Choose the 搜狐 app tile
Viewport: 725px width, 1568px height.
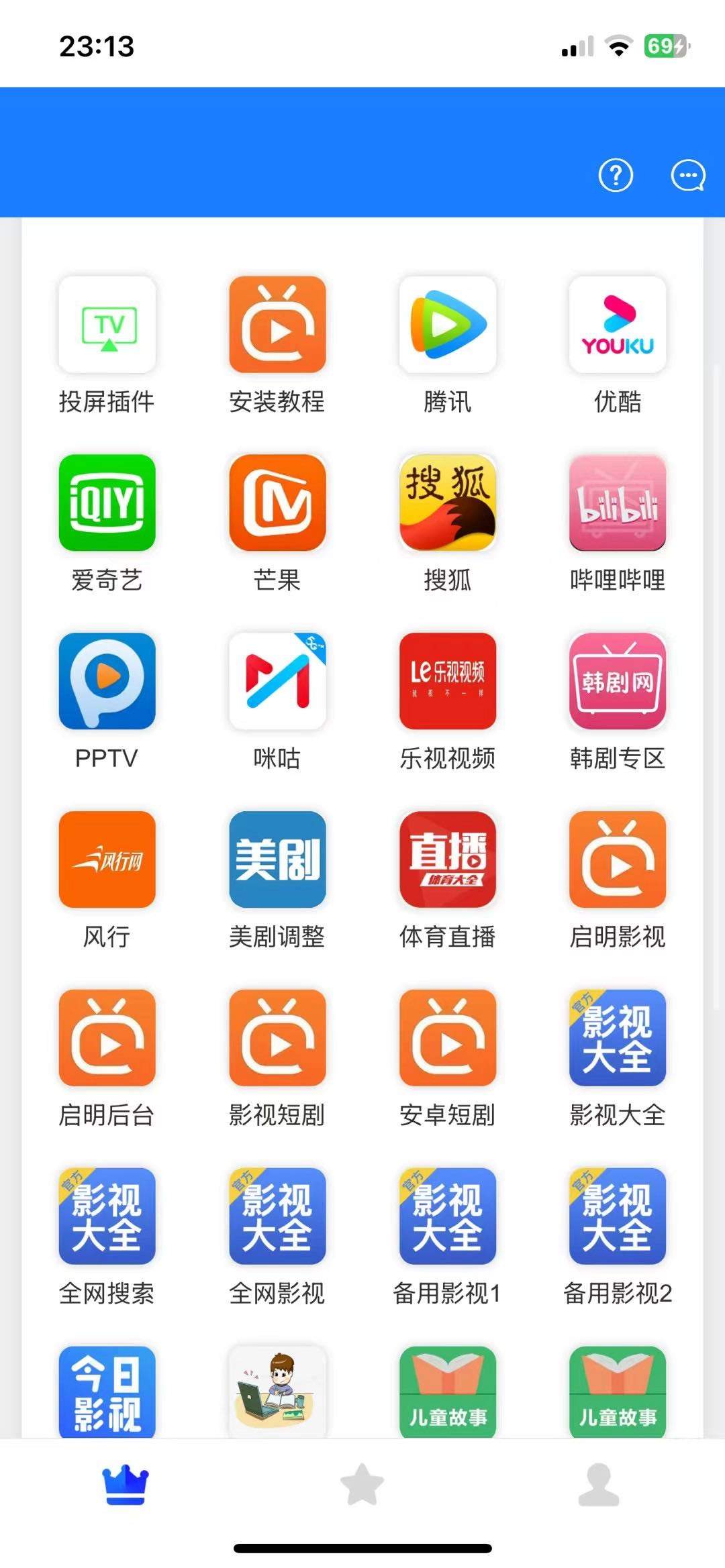(448, 503)
